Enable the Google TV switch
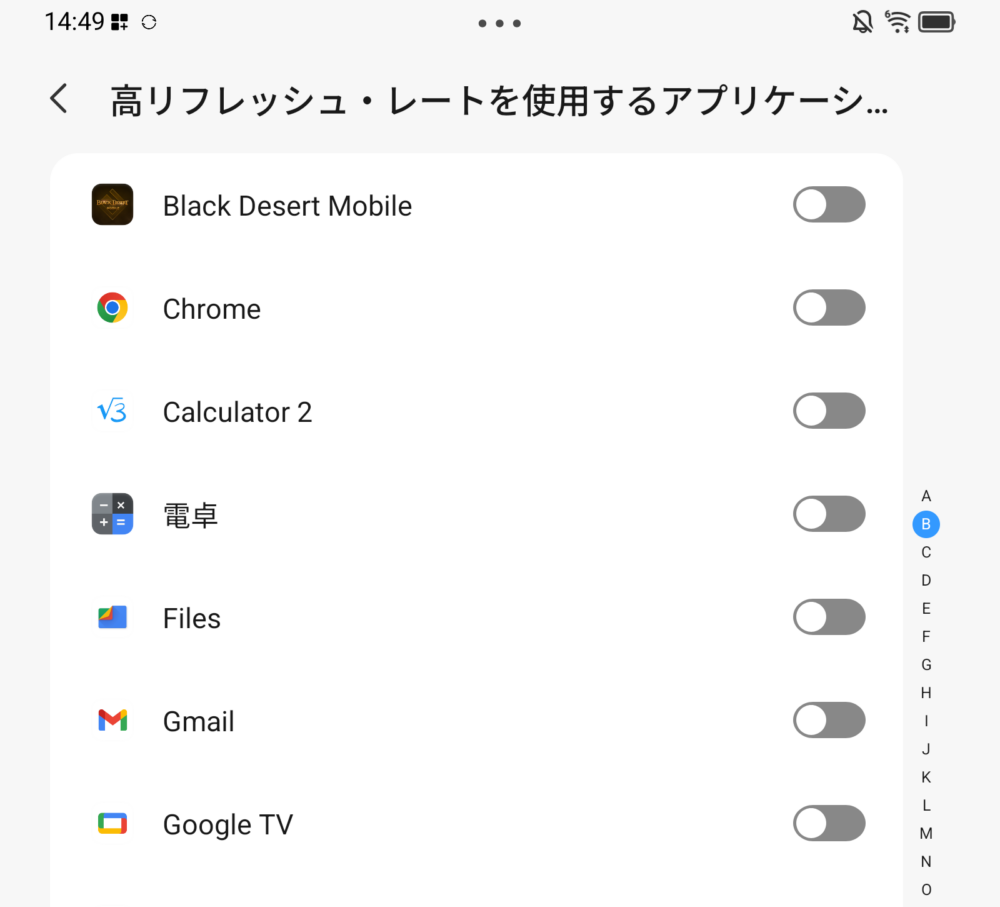 [829, 823]
